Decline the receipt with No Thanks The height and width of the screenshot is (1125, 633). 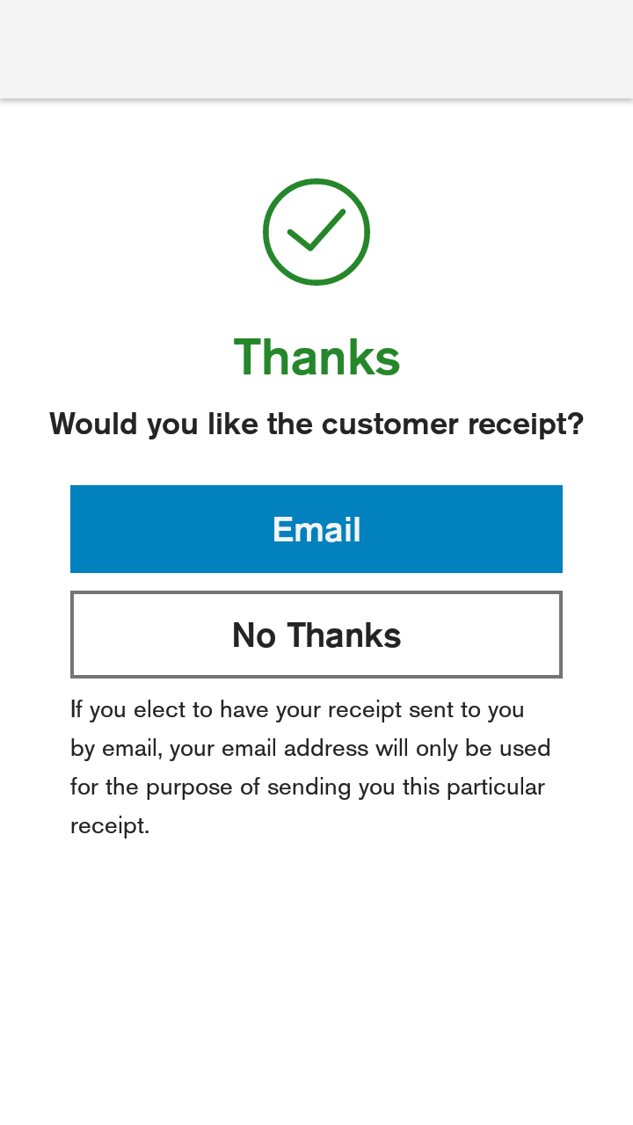(x=316, y=635)
